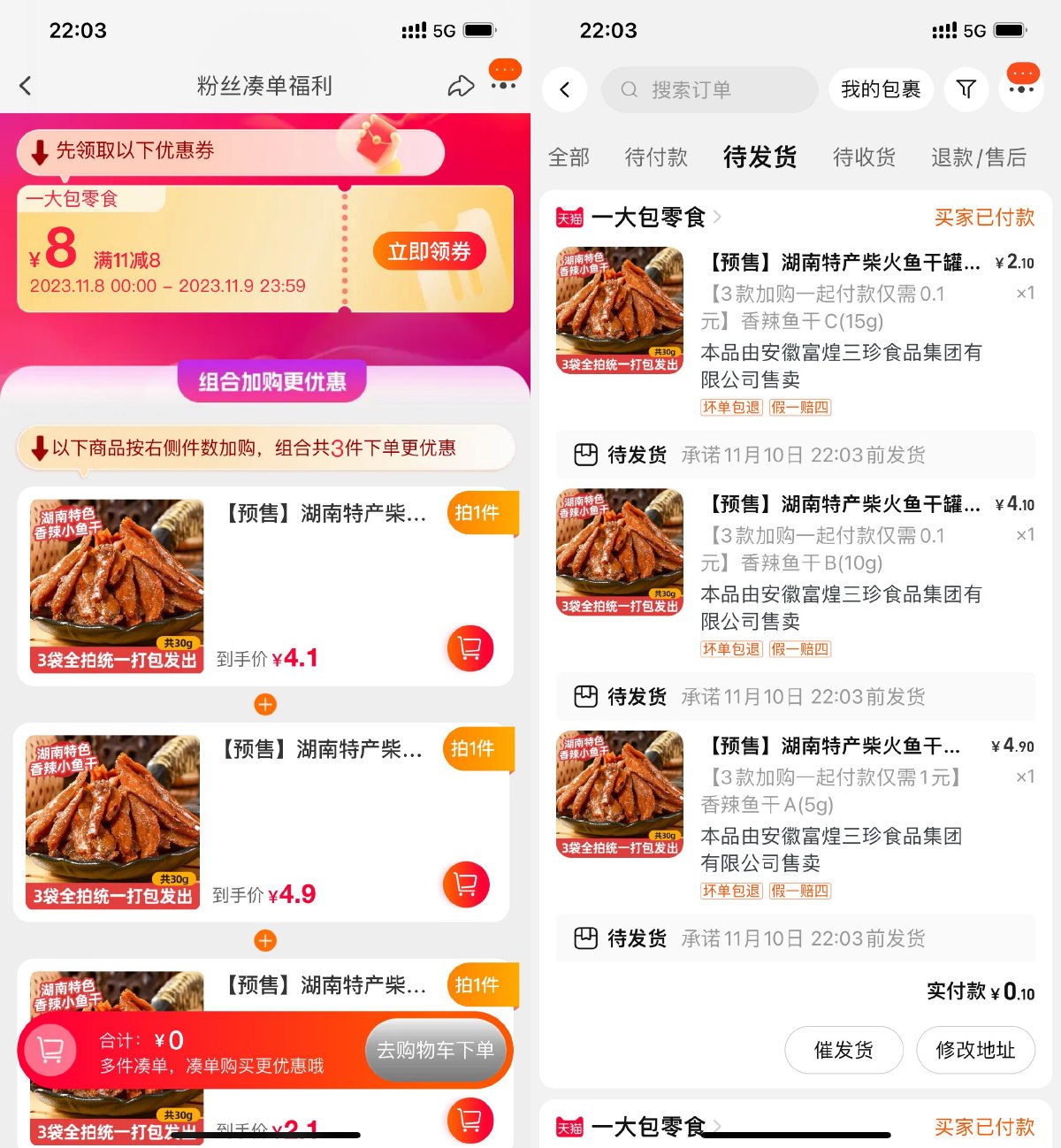Tap the plus icon between the first two products
The image size is (1061, 1148).
point(264,705)
